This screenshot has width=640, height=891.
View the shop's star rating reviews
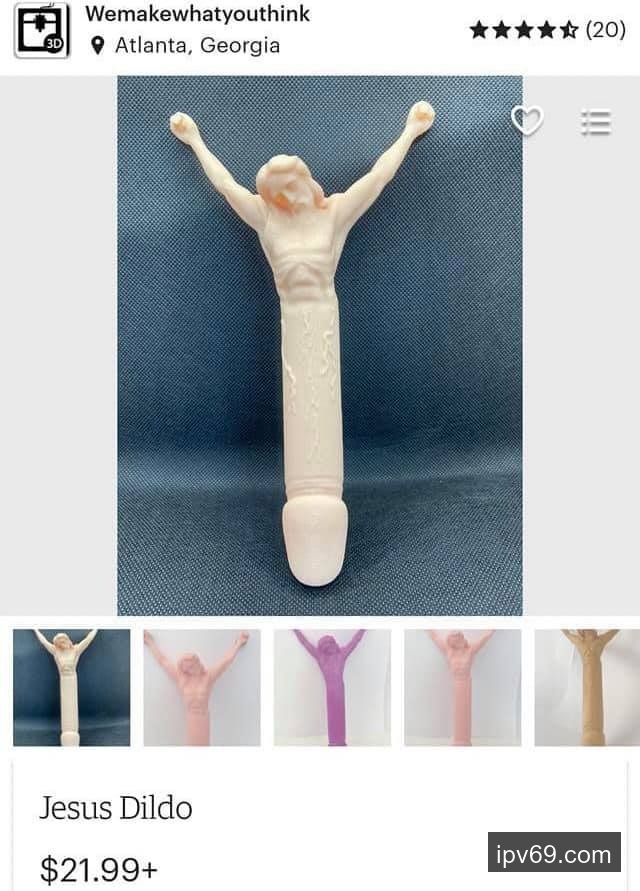(547, 30)
